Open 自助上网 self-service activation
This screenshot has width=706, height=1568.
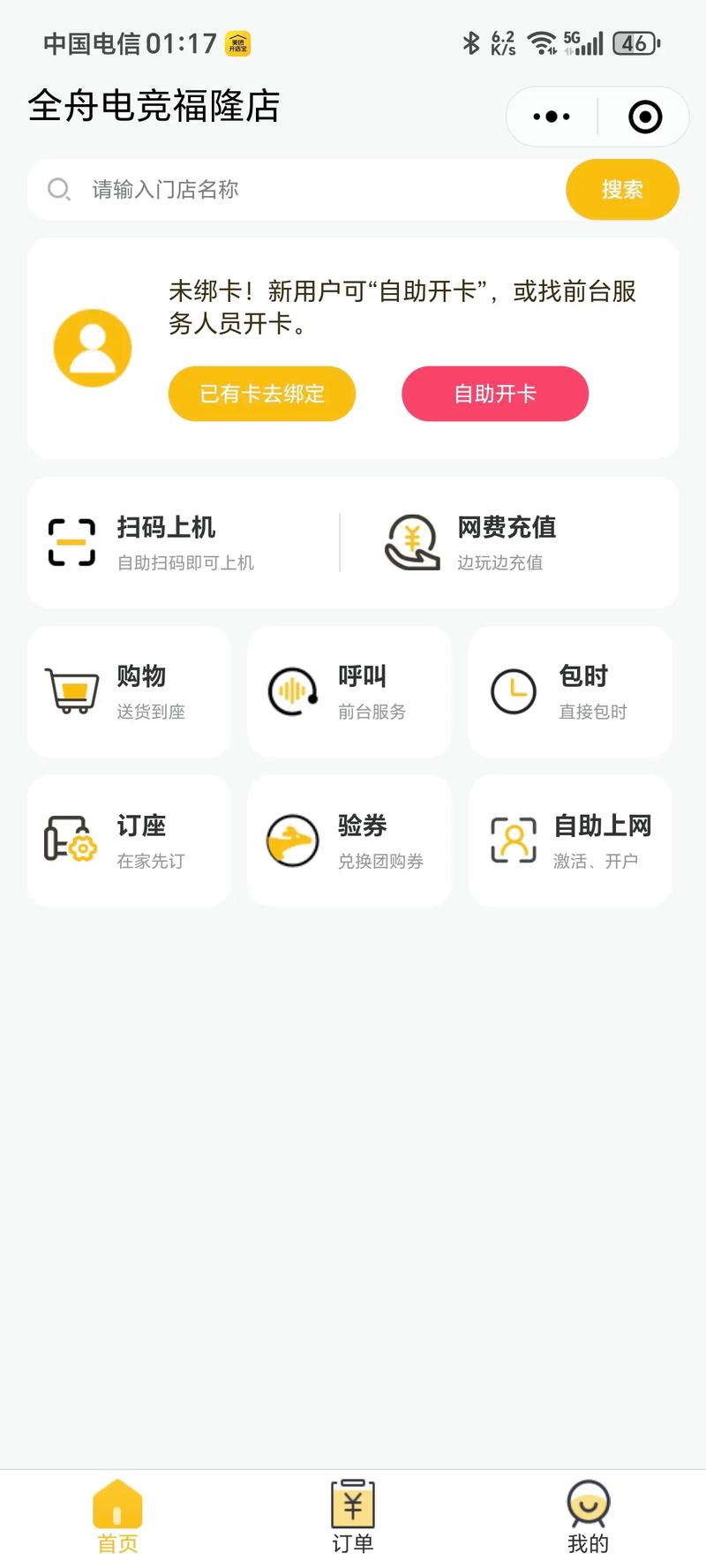570,841
